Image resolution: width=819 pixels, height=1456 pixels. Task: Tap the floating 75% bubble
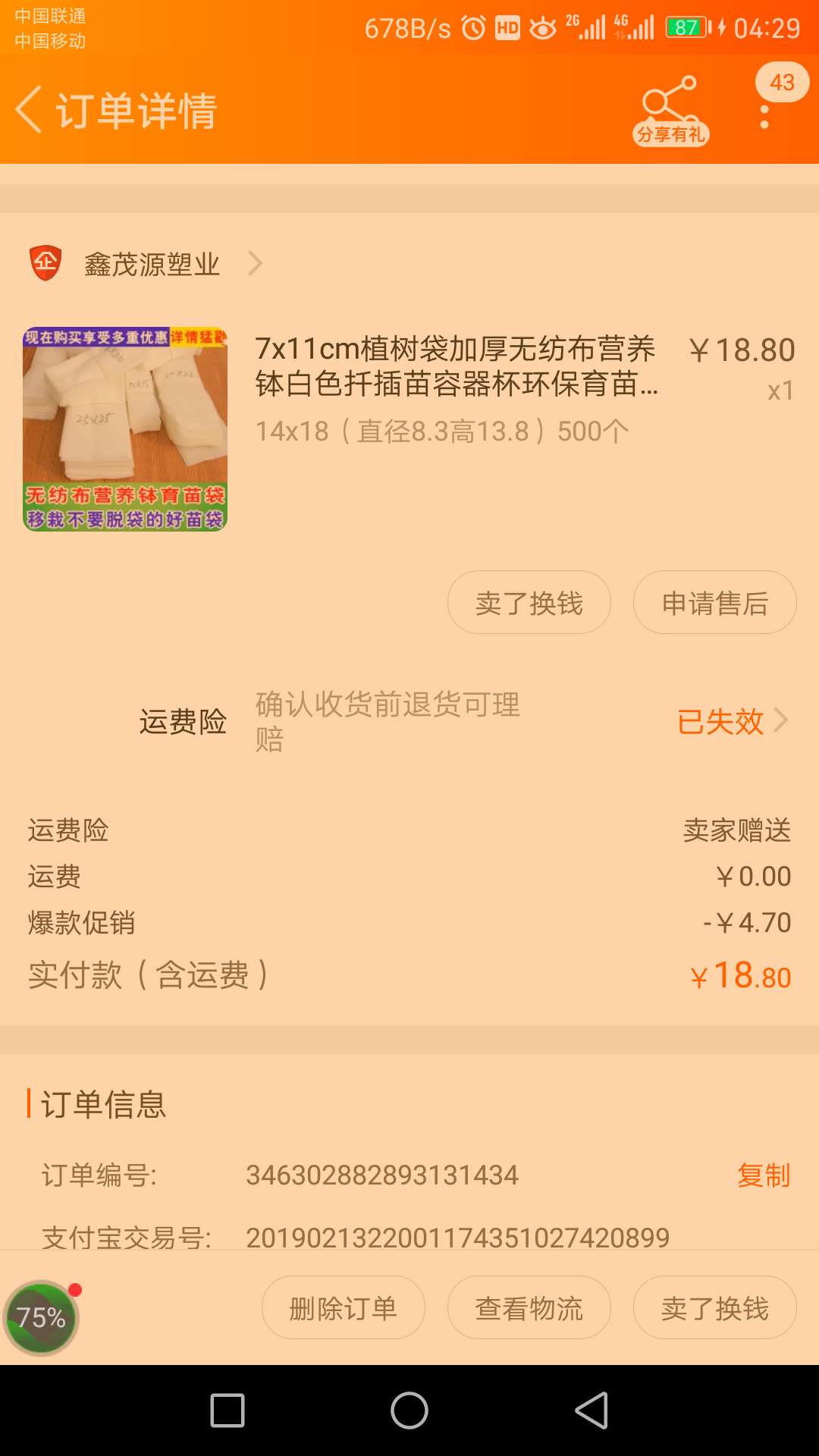pyautogui.click(x=41, y=1318)
